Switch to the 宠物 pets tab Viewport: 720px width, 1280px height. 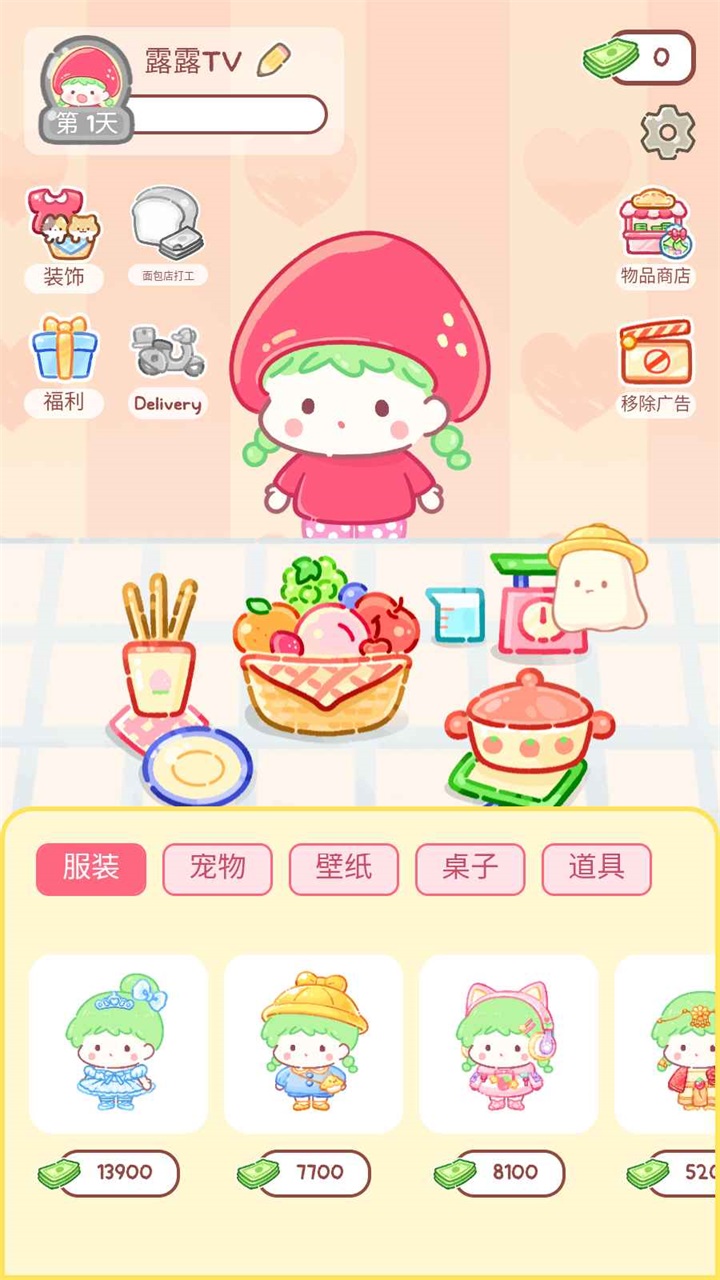coord(217,868)
